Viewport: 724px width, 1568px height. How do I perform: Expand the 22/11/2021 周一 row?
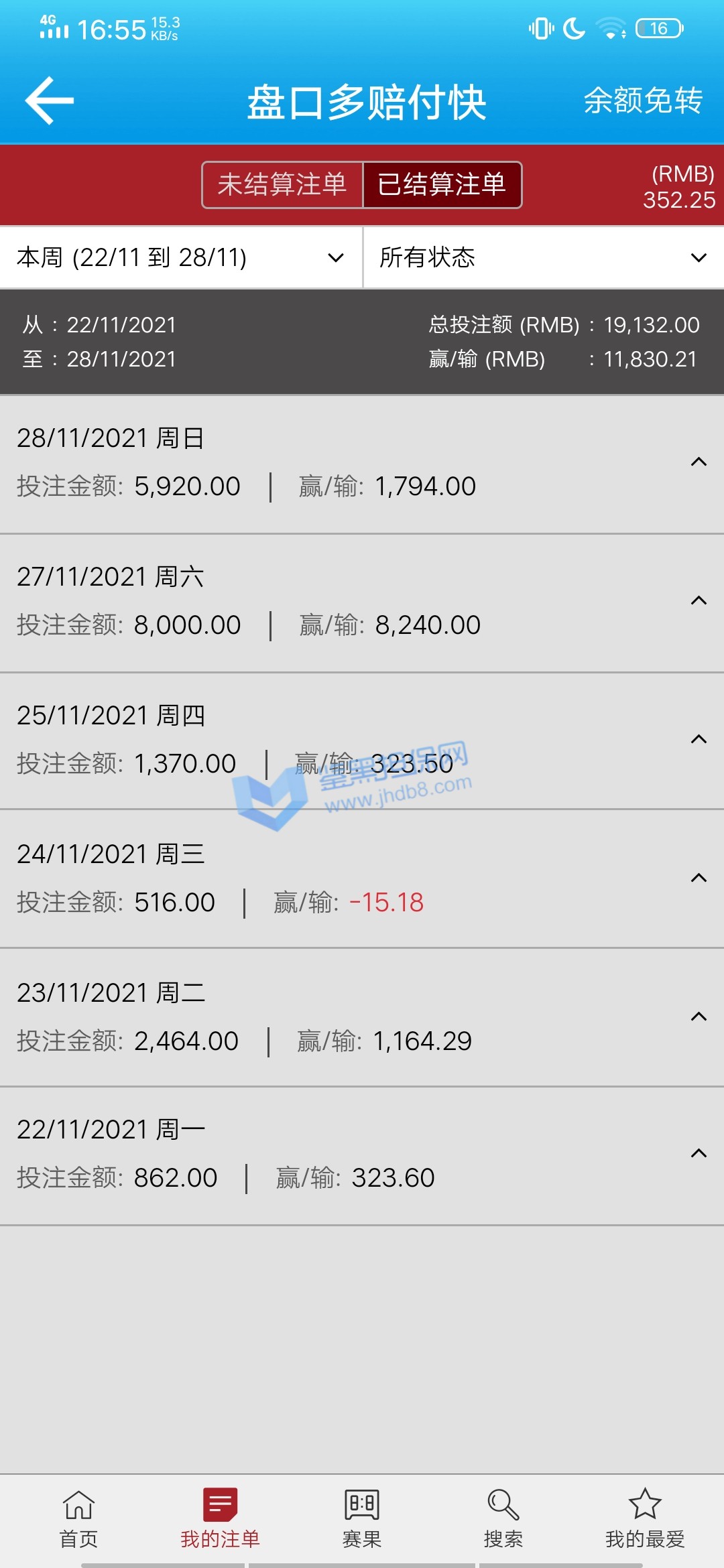click(699, 1153)
